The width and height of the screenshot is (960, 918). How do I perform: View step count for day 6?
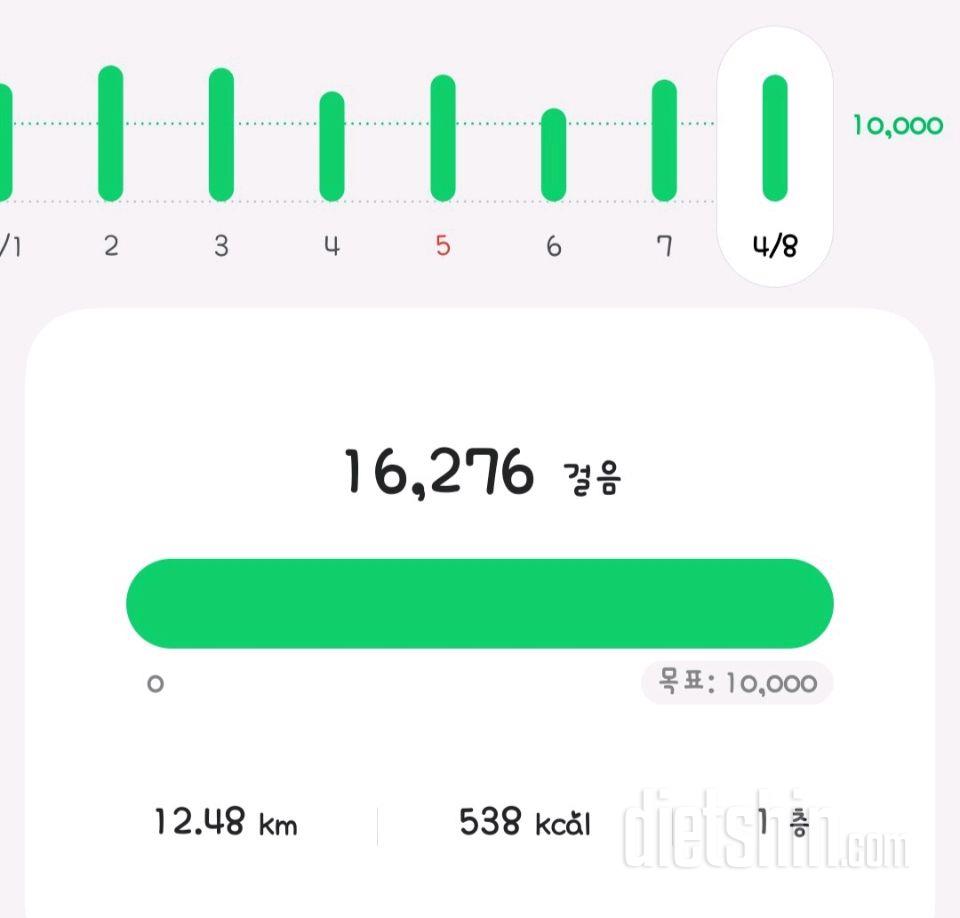pos(553,155)
